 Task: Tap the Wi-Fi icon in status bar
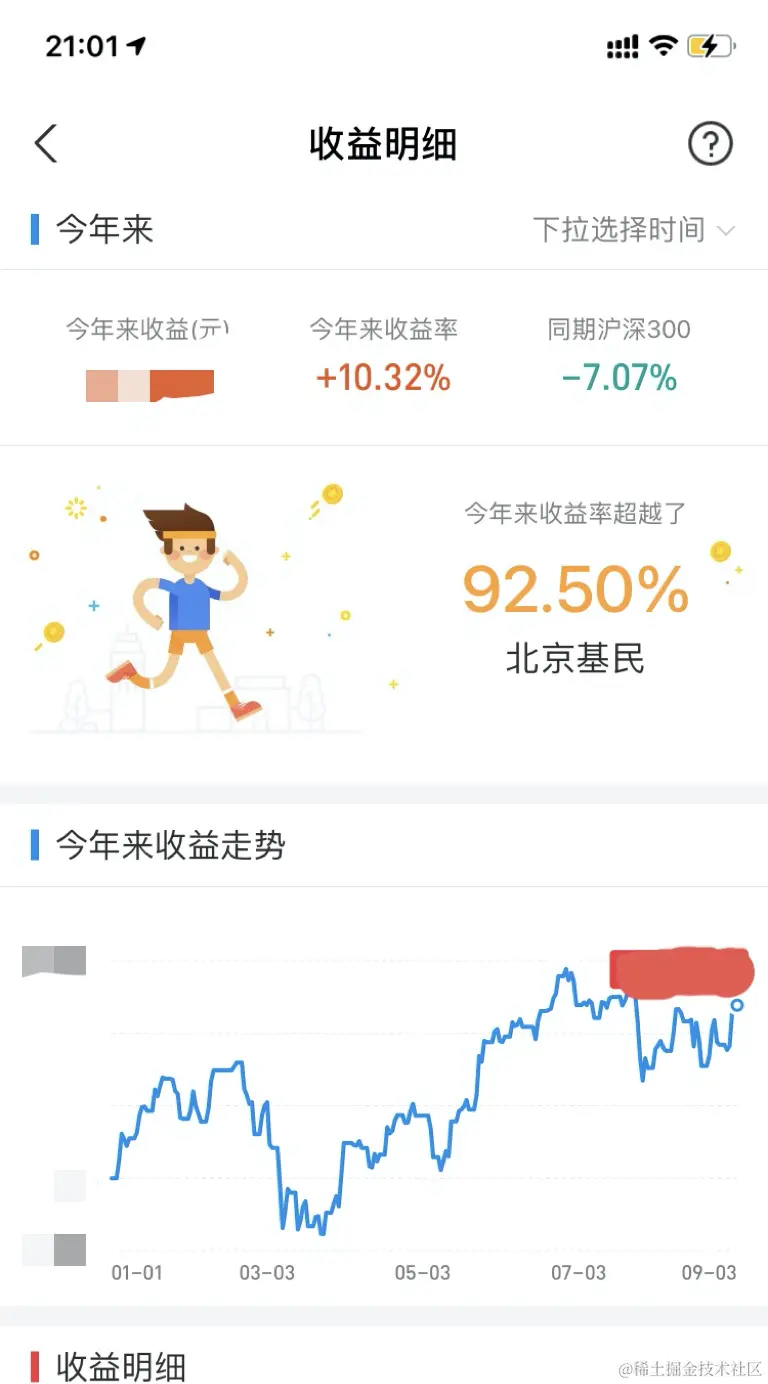tap(663, 45)
